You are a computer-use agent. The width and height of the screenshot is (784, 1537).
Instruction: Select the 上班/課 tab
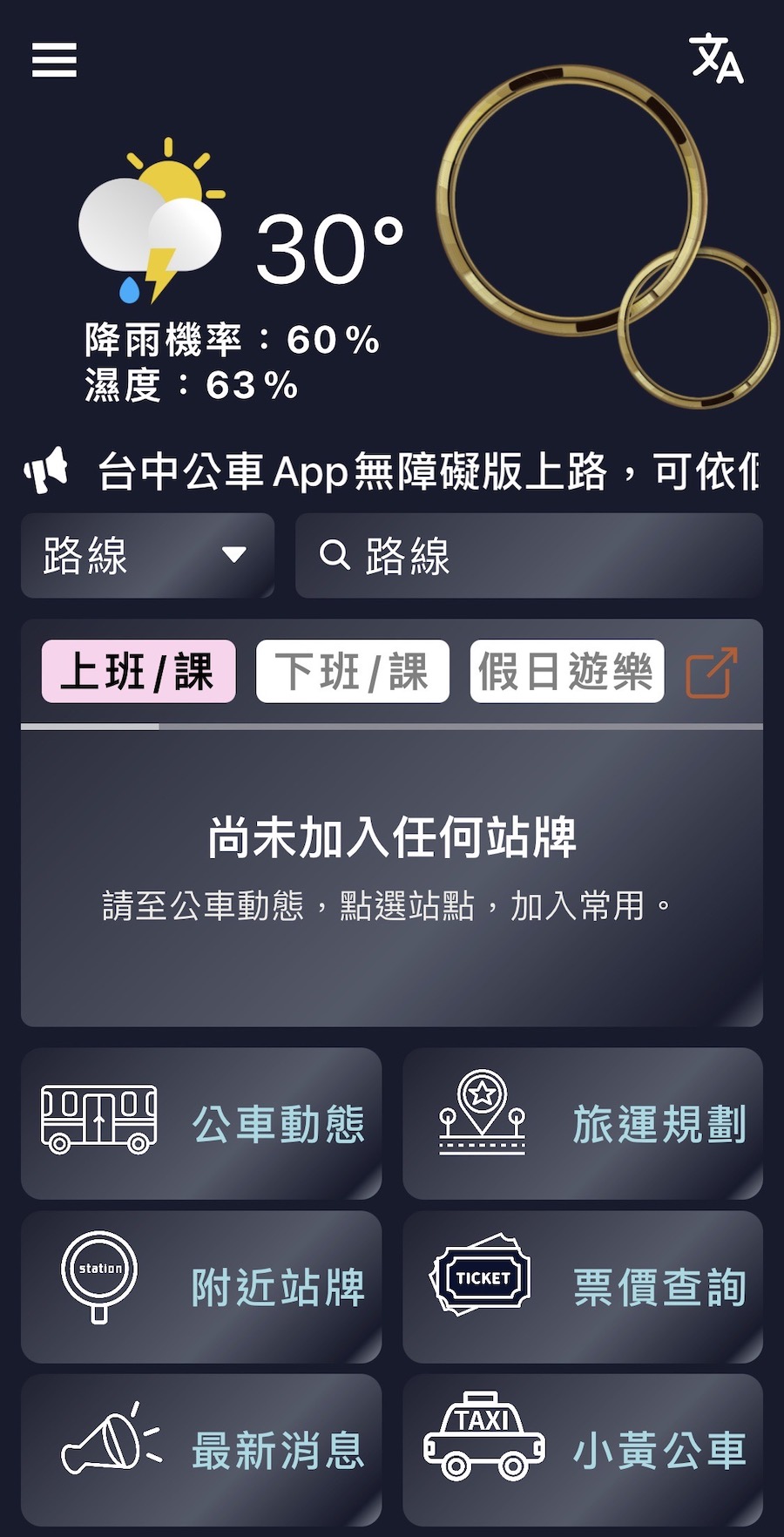tap(139, 671)
